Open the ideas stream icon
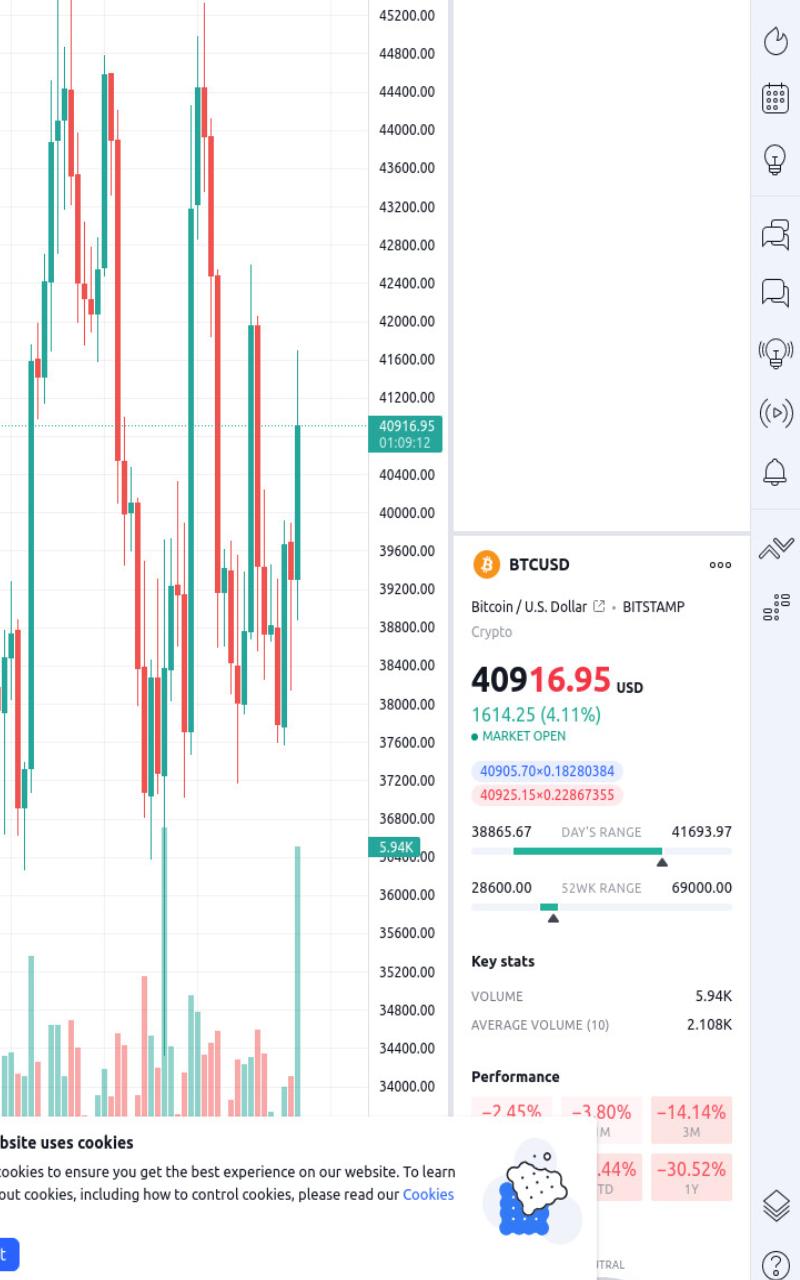Image resolution: width=800 pixels, height=1280 pixels. coord(776,352)
